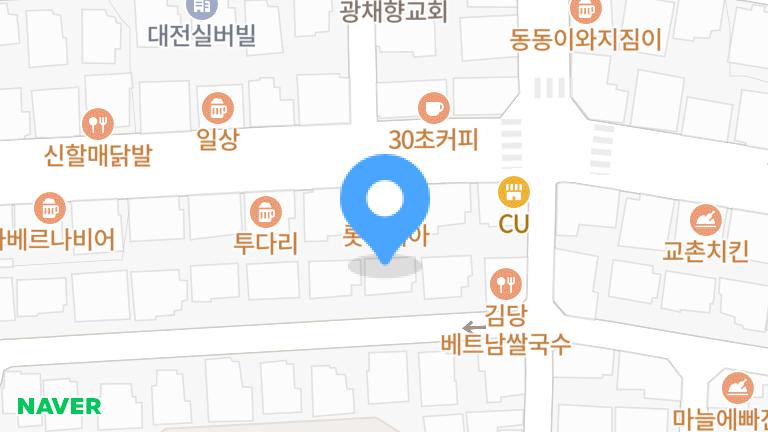Select the 신할매닭발 restaurant marker
Viewport: 768px width, 432px height.
[x=98, y=123]
